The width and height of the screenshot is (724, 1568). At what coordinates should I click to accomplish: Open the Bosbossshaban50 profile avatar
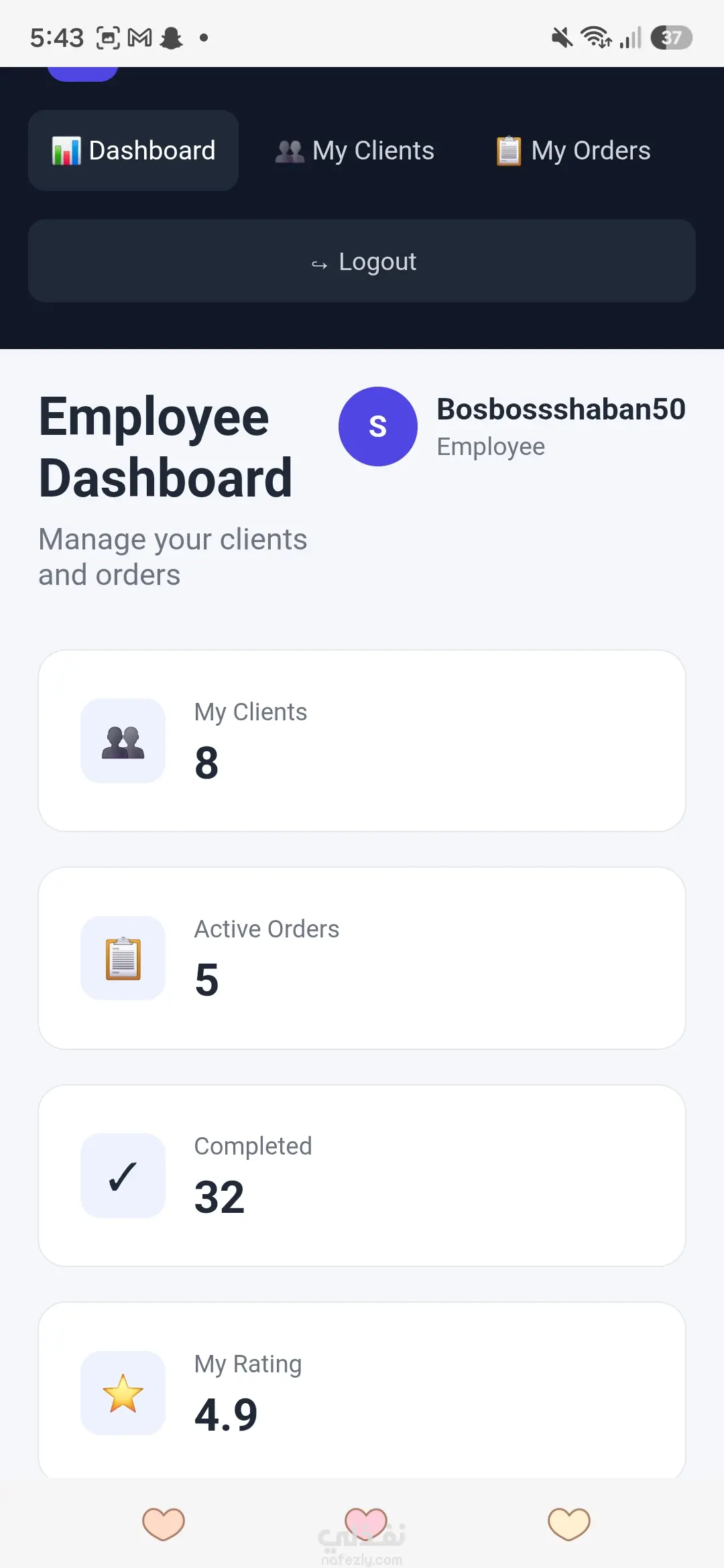pos(378,426)
